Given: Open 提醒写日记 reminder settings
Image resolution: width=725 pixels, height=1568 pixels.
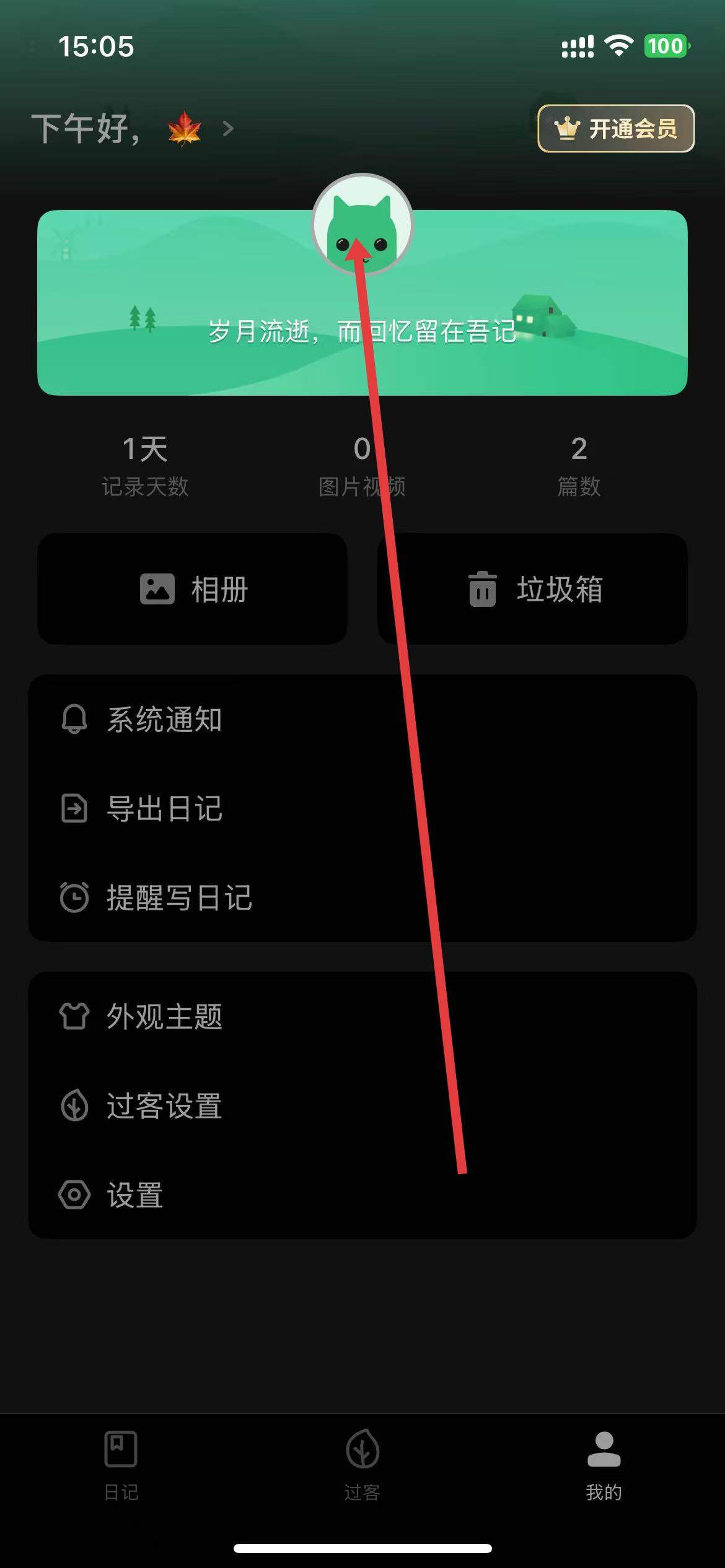Looking at the screenshot, I should [362, 897].
